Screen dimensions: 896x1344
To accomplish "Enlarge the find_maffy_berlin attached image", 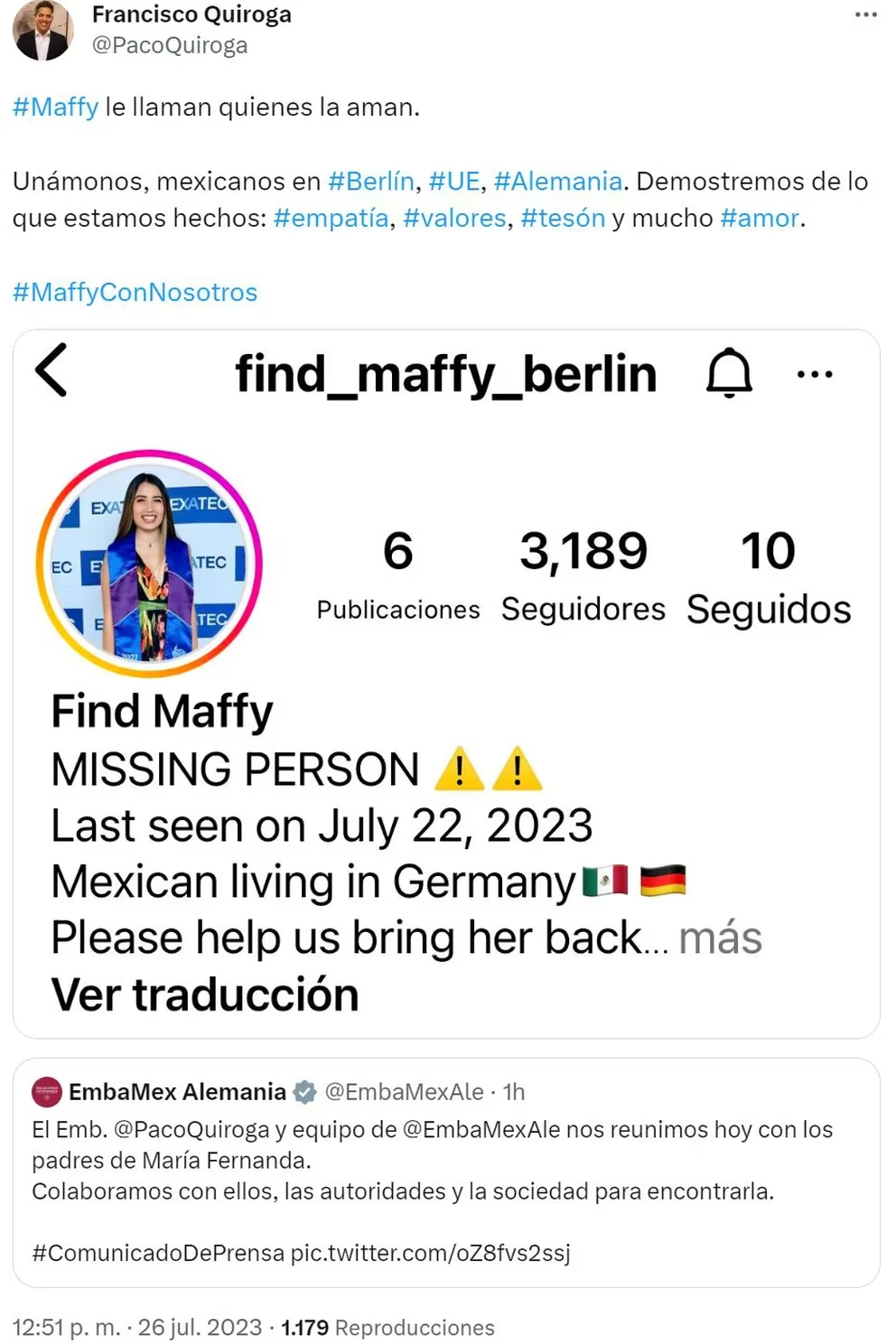I will click(x=446, y=683).
